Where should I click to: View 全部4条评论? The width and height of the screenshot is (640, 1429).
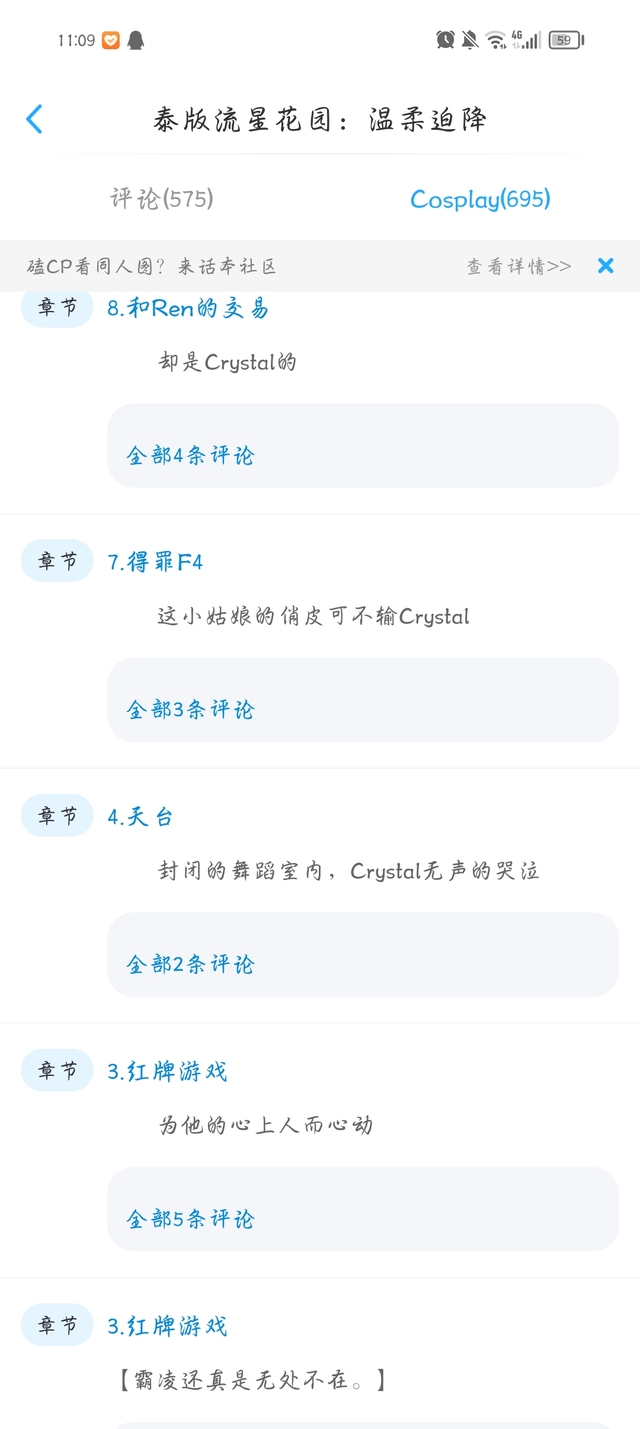pyautogui.click(x=190, y=455)
